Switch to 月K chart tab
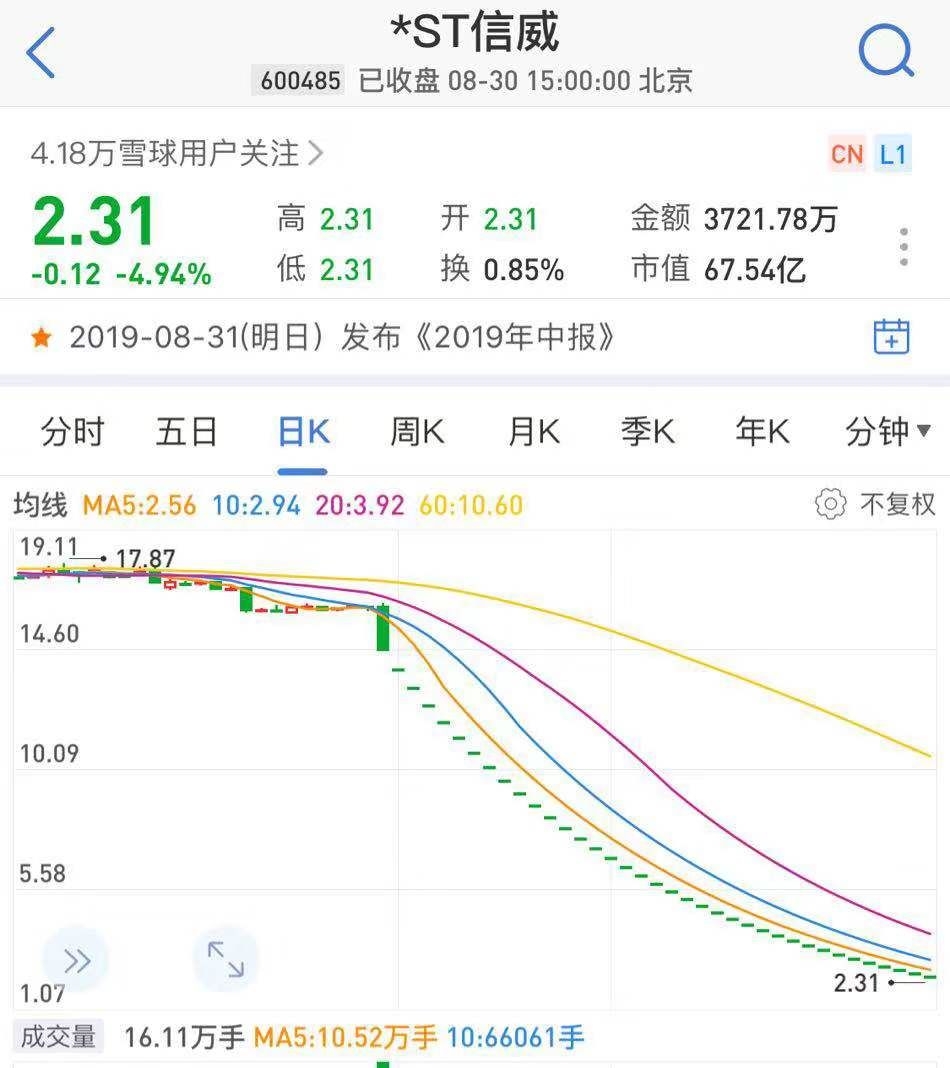Screen dimensions: 950x1068 pyautogui.click(x=533, y=432)
